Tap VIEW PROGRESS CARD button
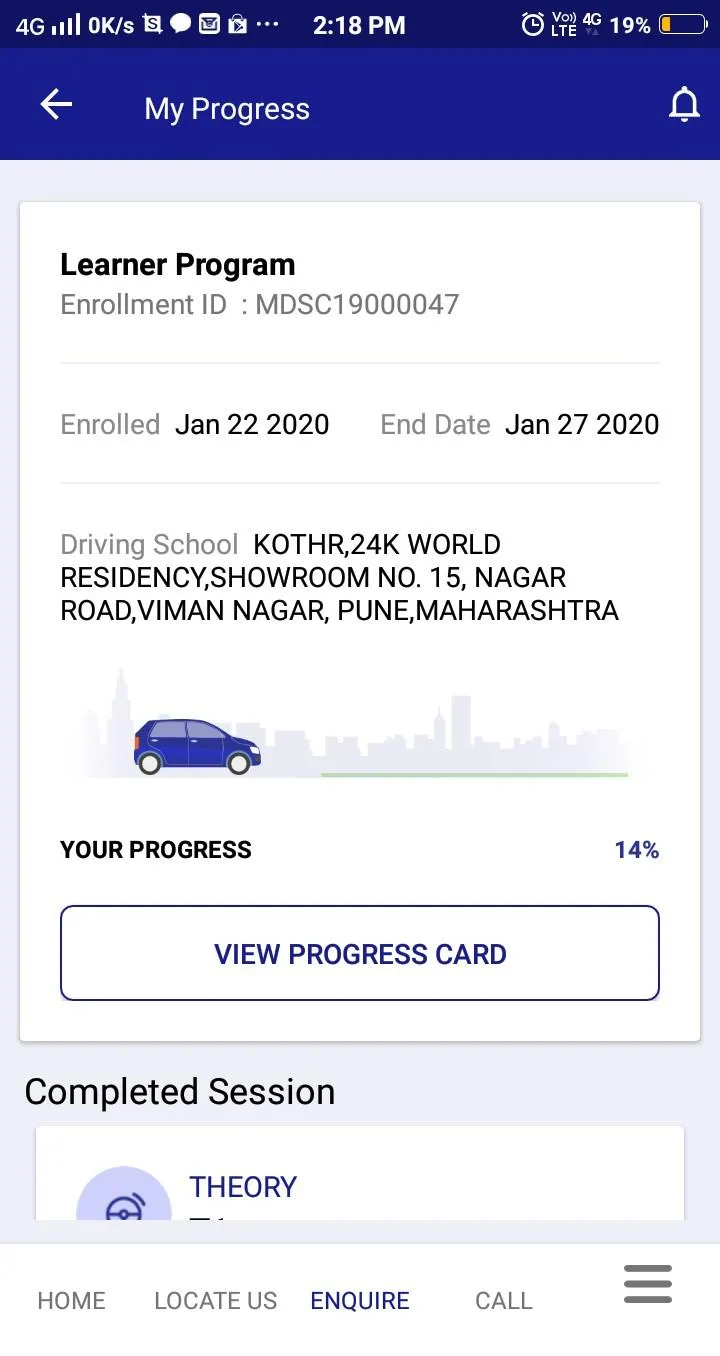The height and width of the screenshot is (1356, 720). tap(360, 953)
